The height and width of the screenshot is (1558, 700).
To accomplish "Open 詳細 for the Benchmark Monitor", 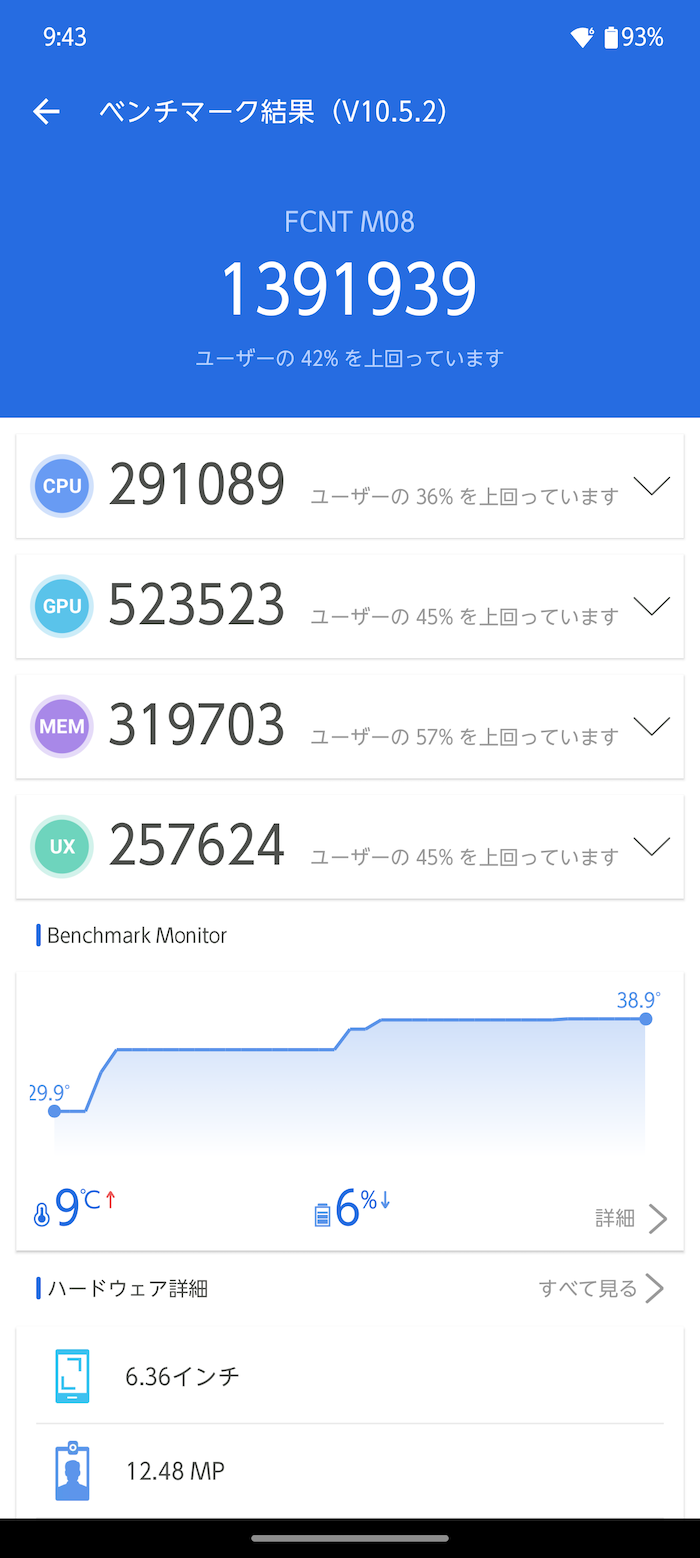I will (631, 1218).
